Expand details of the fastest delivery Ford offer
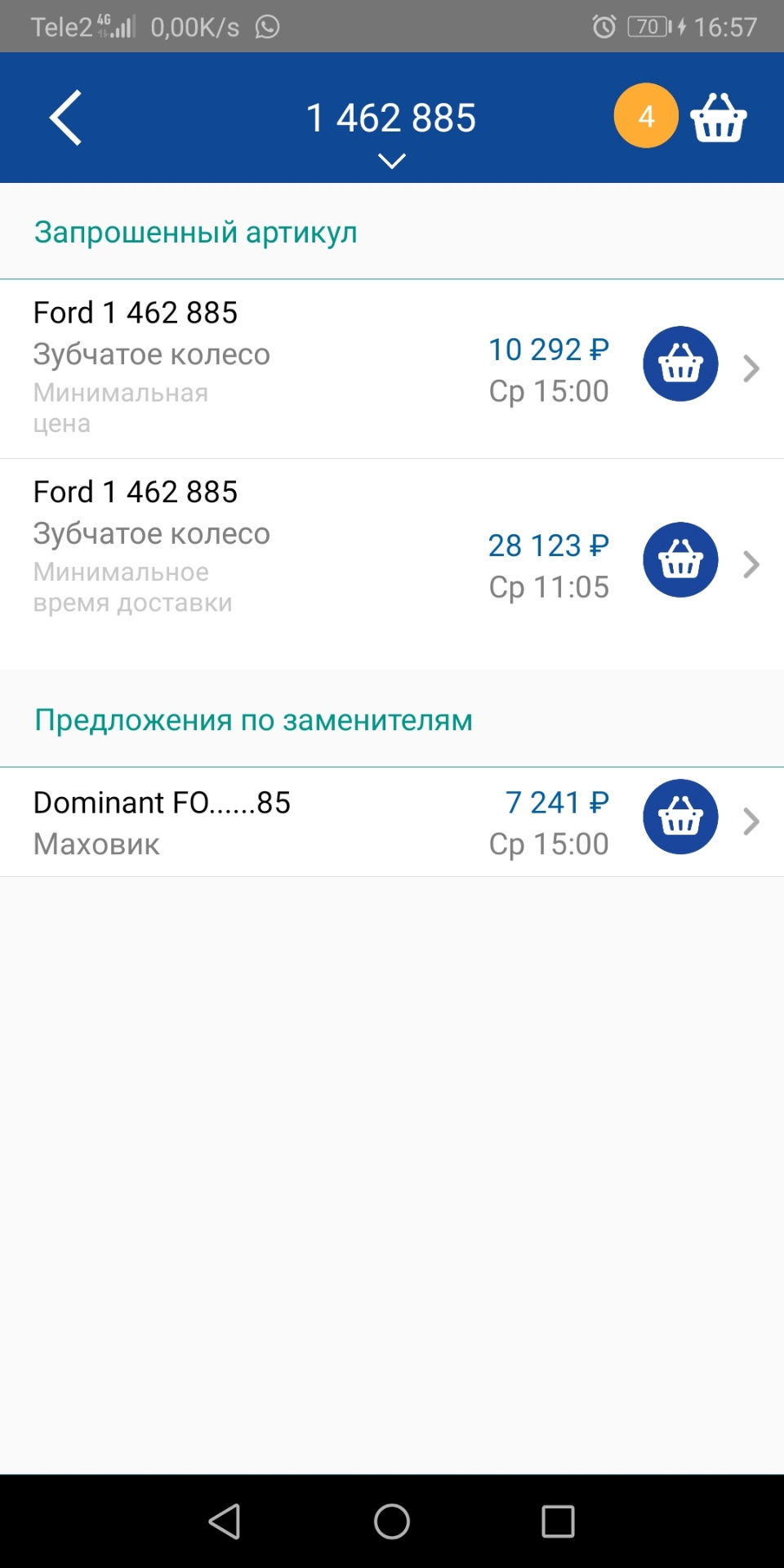 [x=750, y=563]
